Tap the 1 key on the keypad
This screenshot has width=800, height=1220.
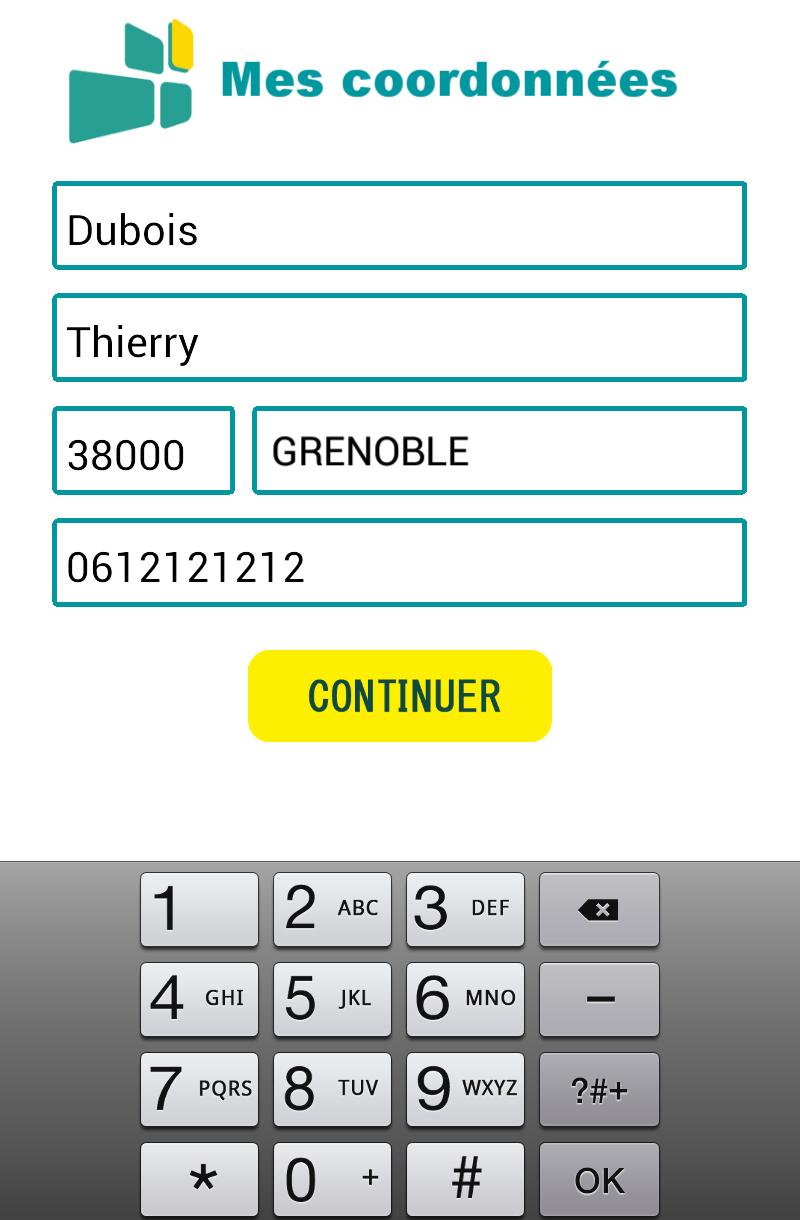pos(199,909)
